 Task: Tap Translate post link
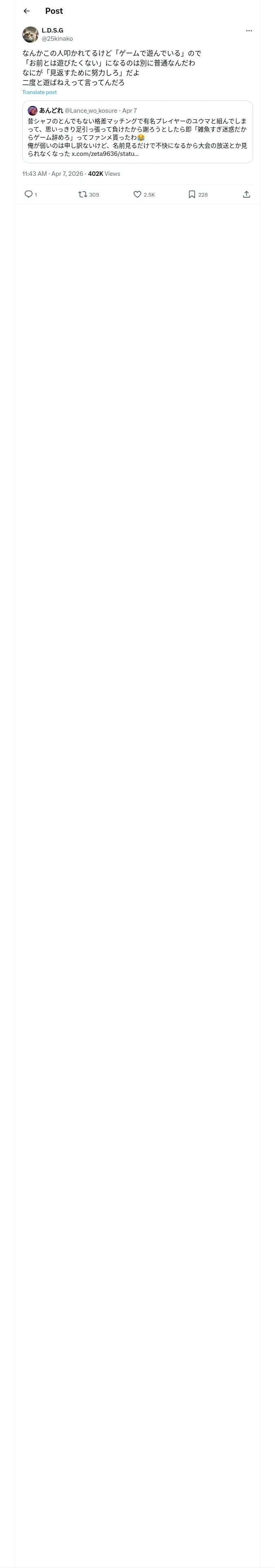[x=40, y=92]
